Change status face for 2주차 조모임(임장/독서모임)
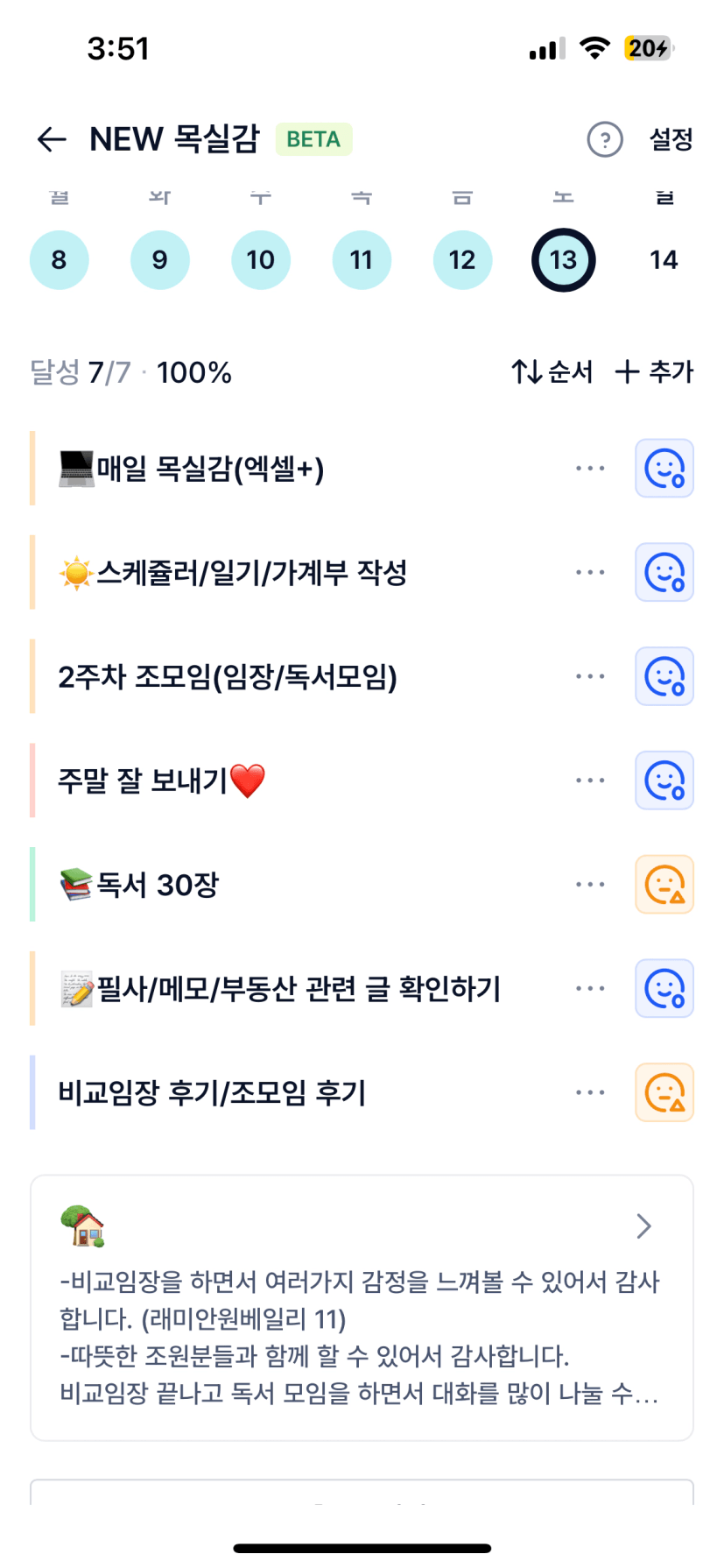724x1568 pixels. tap(664, 676)
